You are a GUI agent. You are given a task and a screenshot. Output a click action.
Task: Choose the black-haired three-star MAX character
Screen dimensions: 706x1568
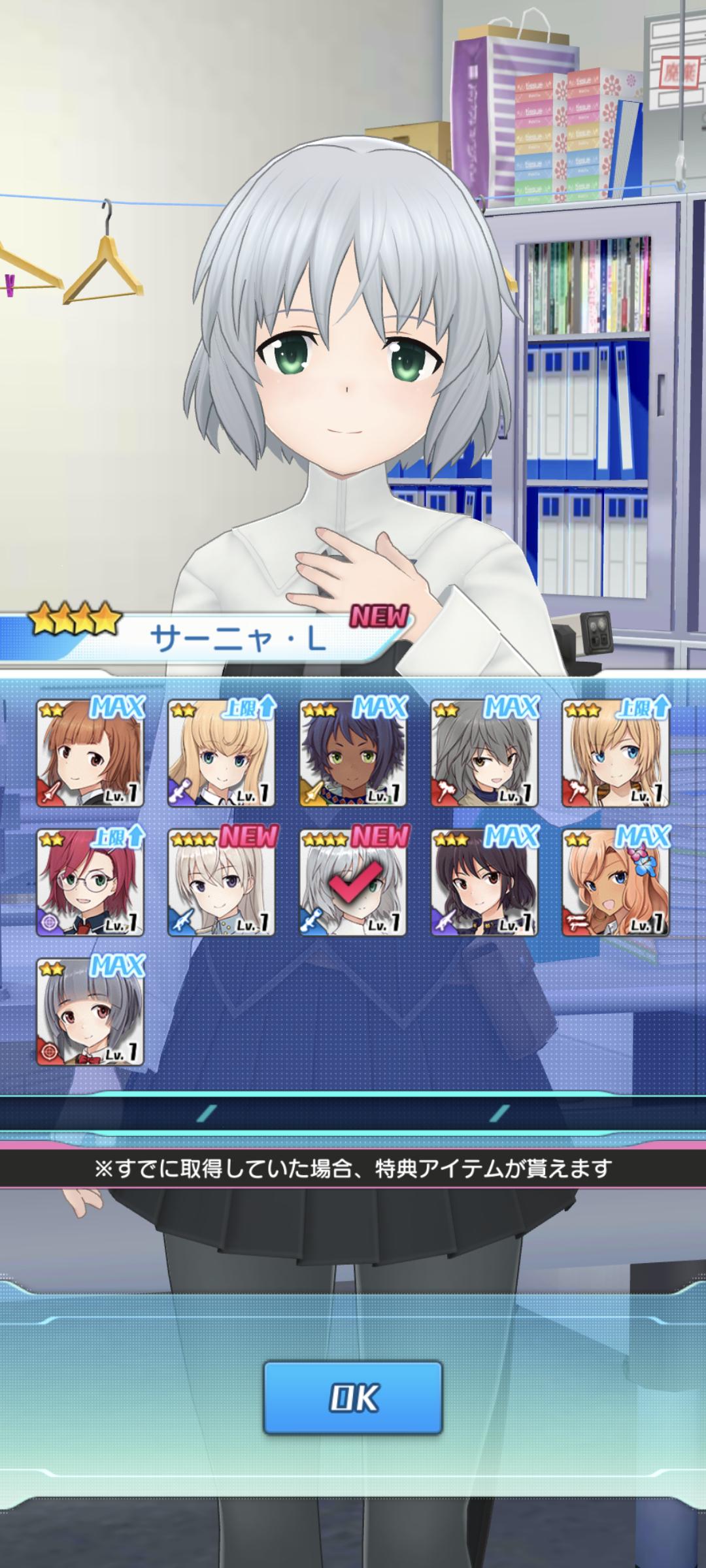pos(484,882)
